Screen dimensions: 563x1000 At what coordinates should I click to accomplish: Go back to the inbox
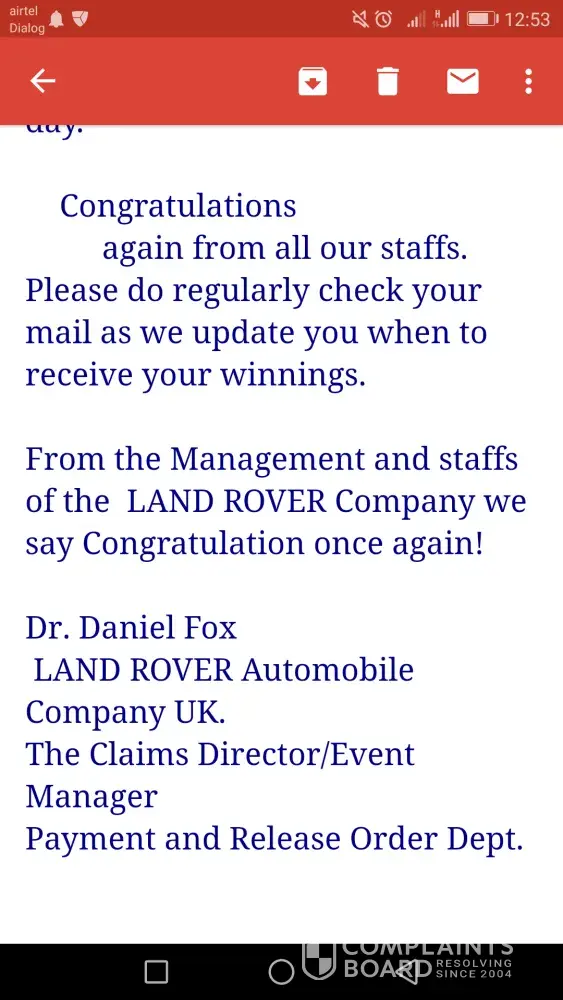click(x=43, y=81)
